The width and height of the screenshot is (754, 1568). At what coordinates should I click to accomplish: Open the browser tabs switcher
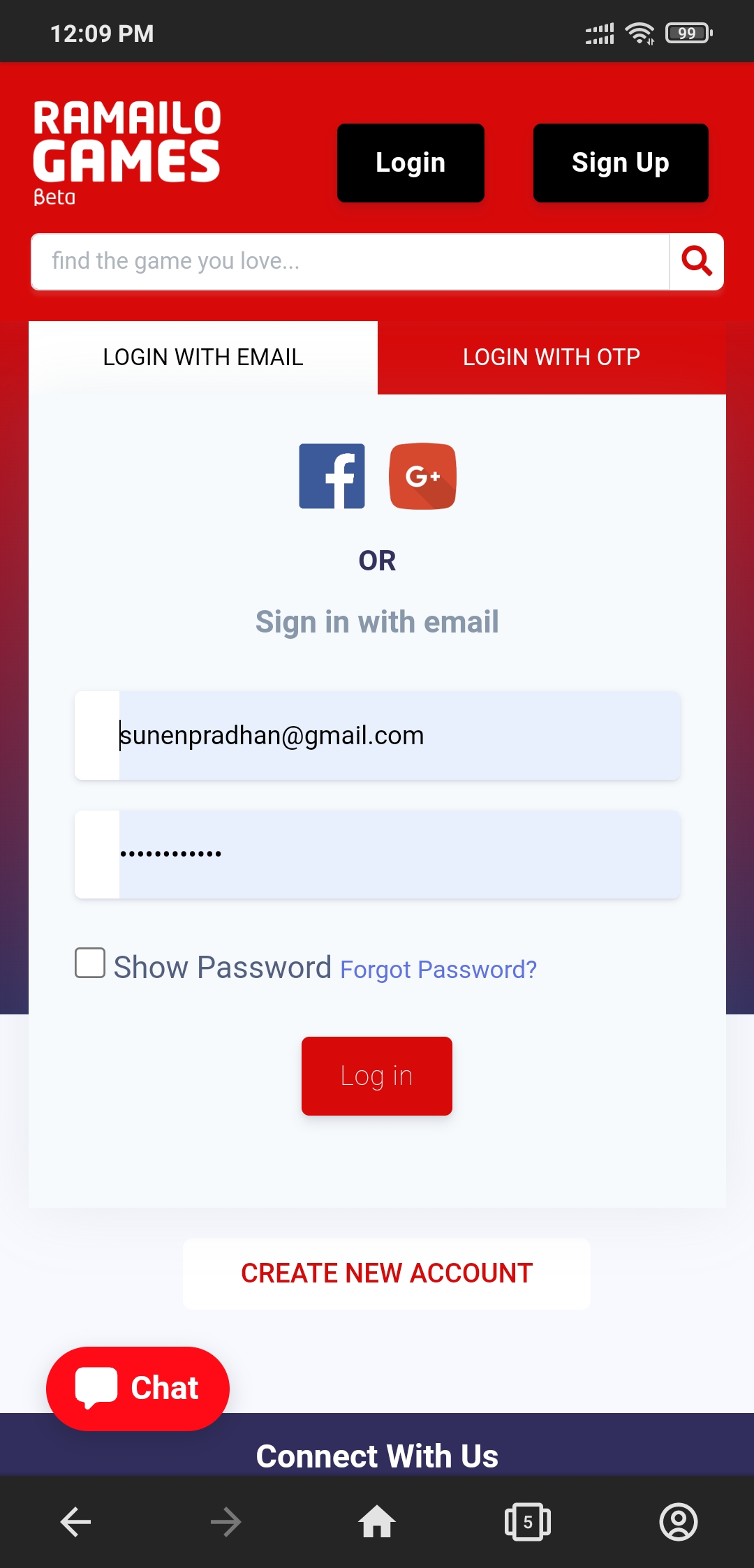pyautogui.click(x=528, y=1522)
